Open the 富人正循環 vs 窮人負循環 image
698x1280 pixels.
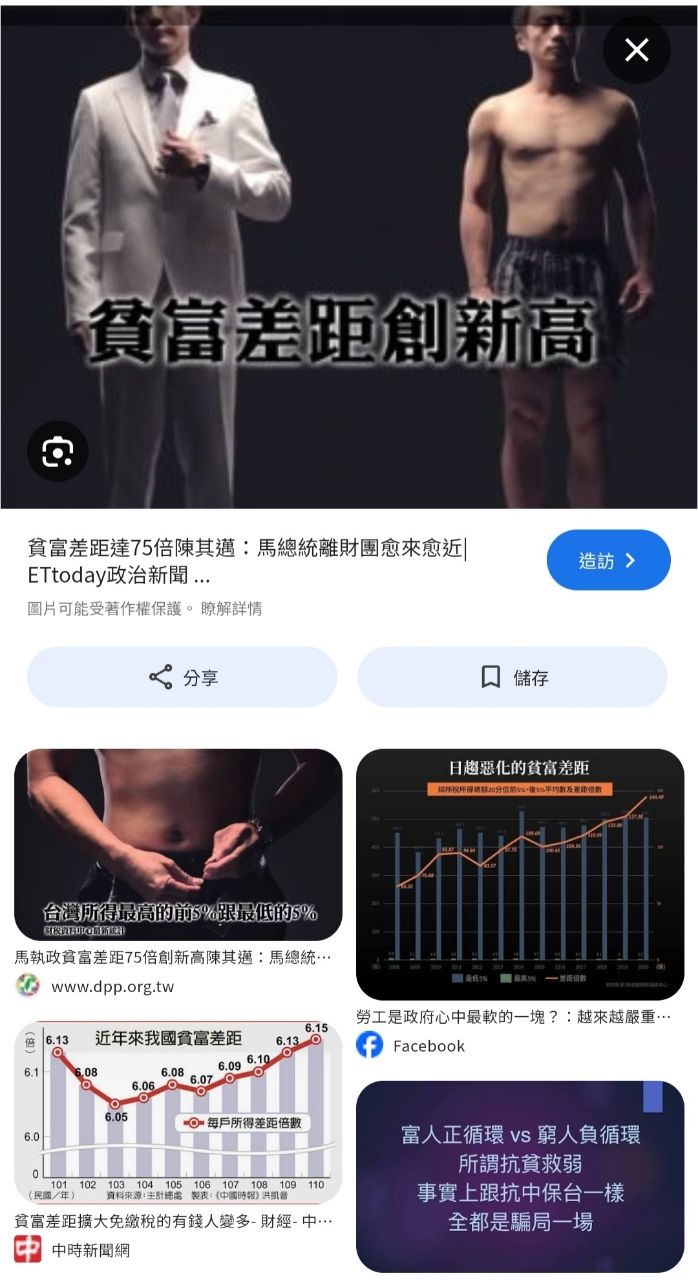(x=520, y=1176)
